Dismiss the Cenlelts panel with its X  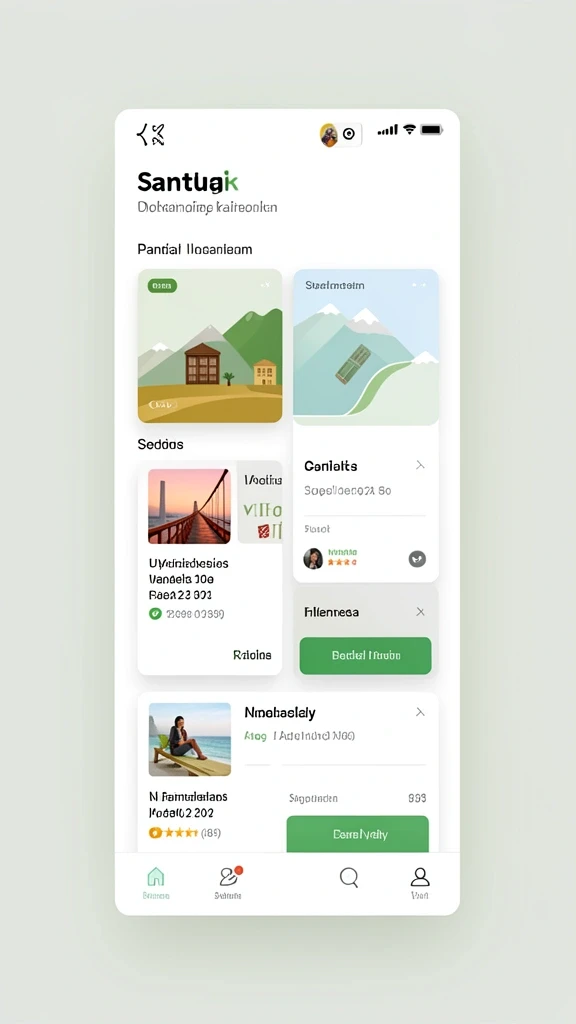point(420,466)
